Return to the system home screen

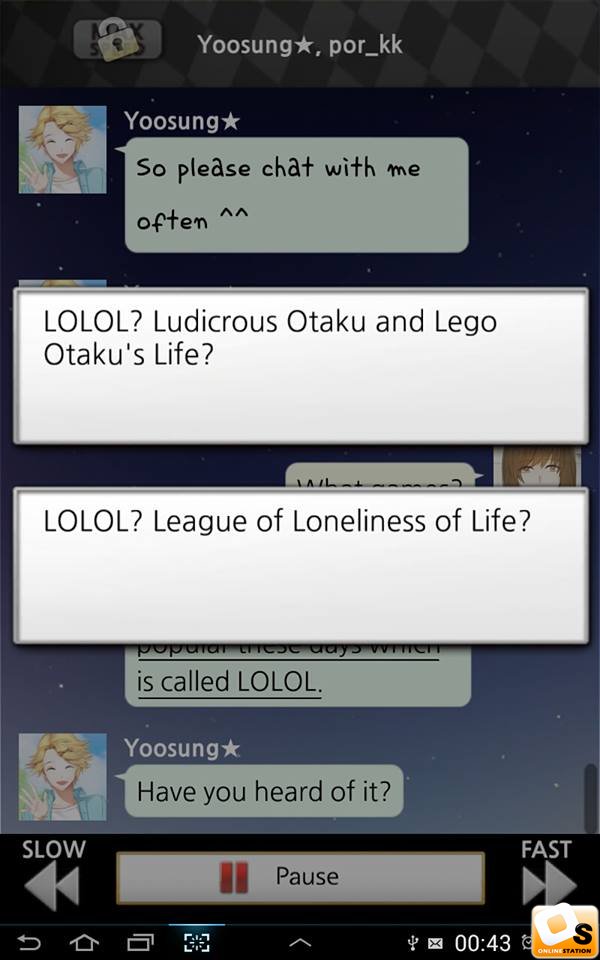pyautogui.click(x=84, y=942)
